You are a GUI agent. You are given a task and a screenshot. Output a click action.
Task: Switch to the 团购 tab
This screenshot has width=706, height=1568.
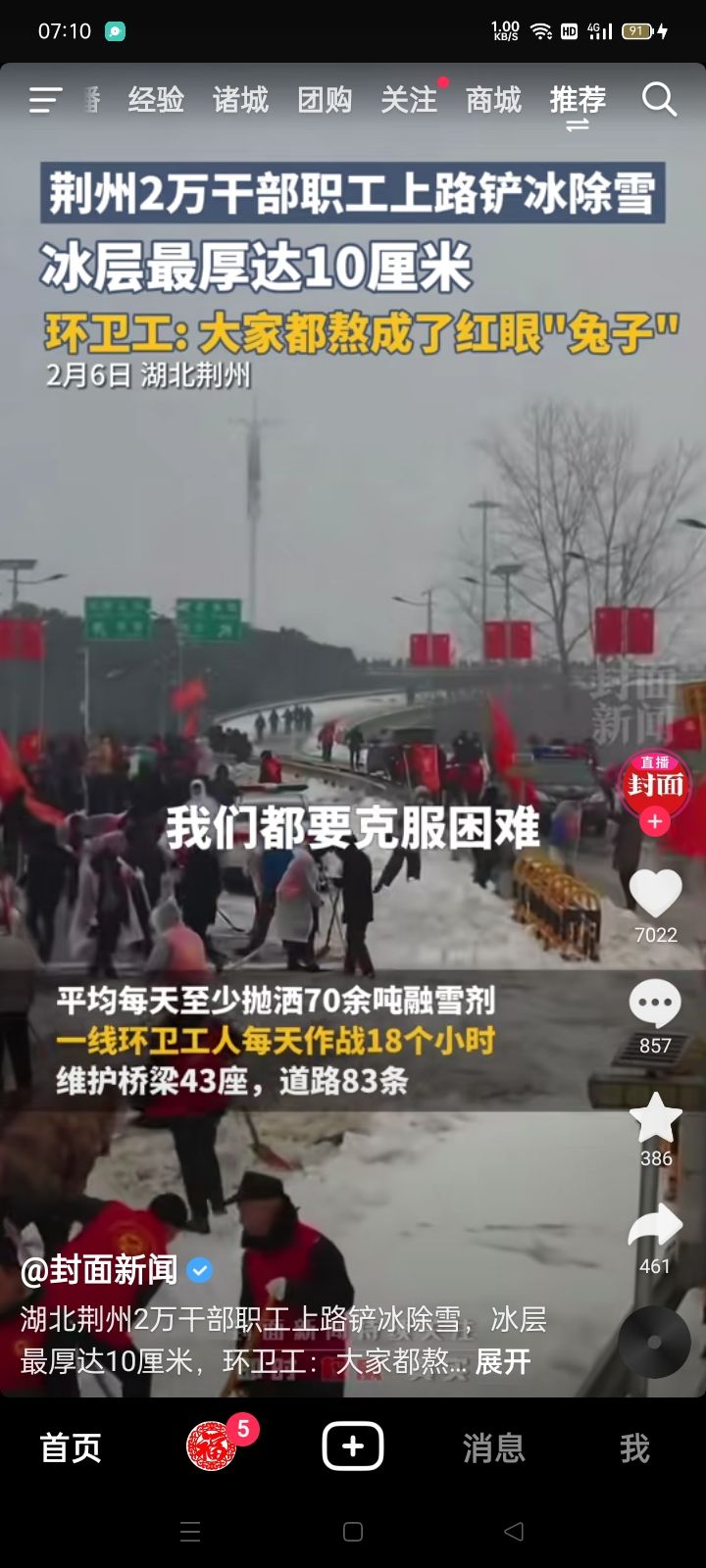pos(325,100)
